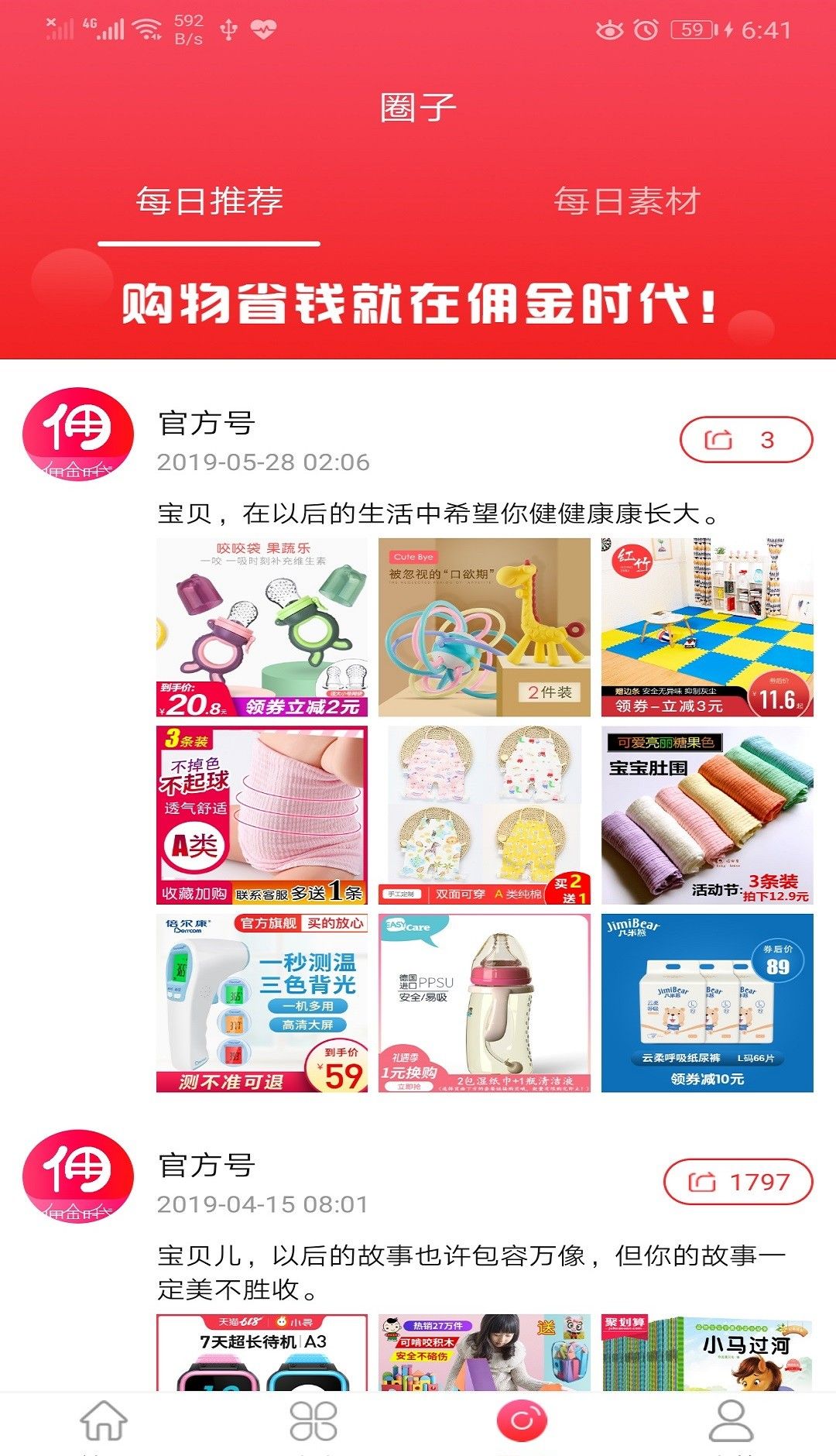This screenshot has width=836, height=1456.
Task: Share the post with 3 shares
Action: 745,440
